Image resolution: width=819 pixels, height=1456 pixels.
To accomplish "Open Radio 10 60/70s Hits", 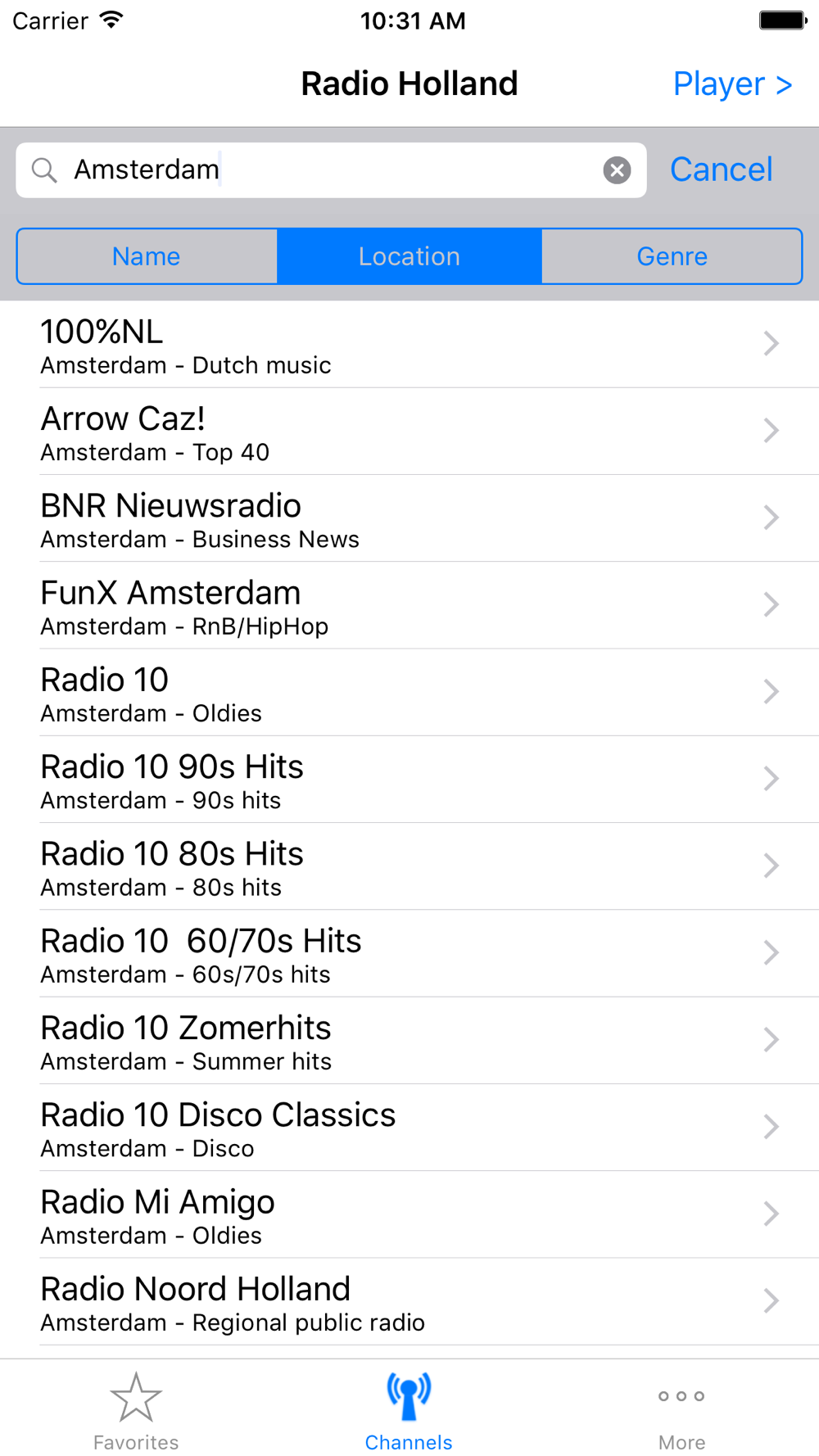I will [x=409, y=953].
